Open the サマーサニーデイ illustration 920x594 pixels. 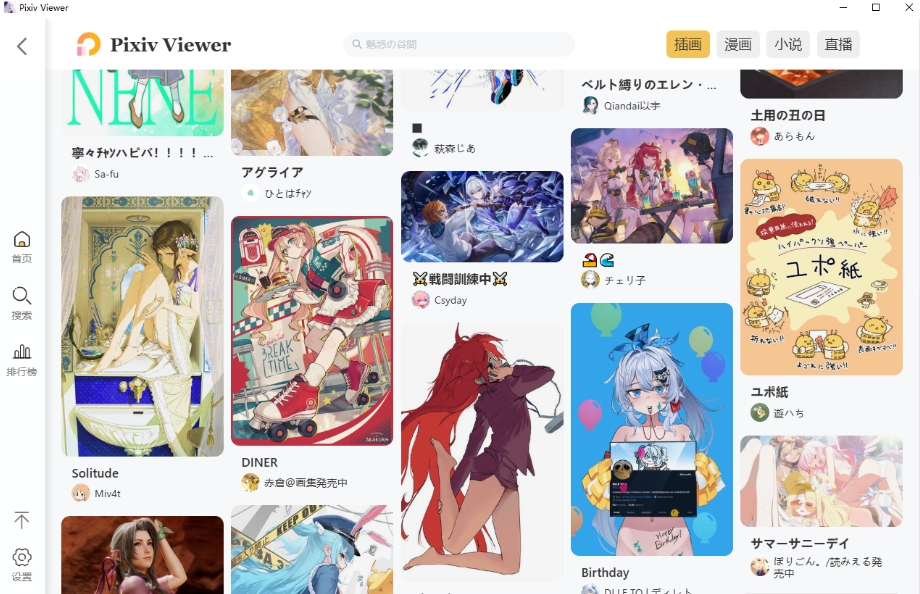[x=821, y=481]
